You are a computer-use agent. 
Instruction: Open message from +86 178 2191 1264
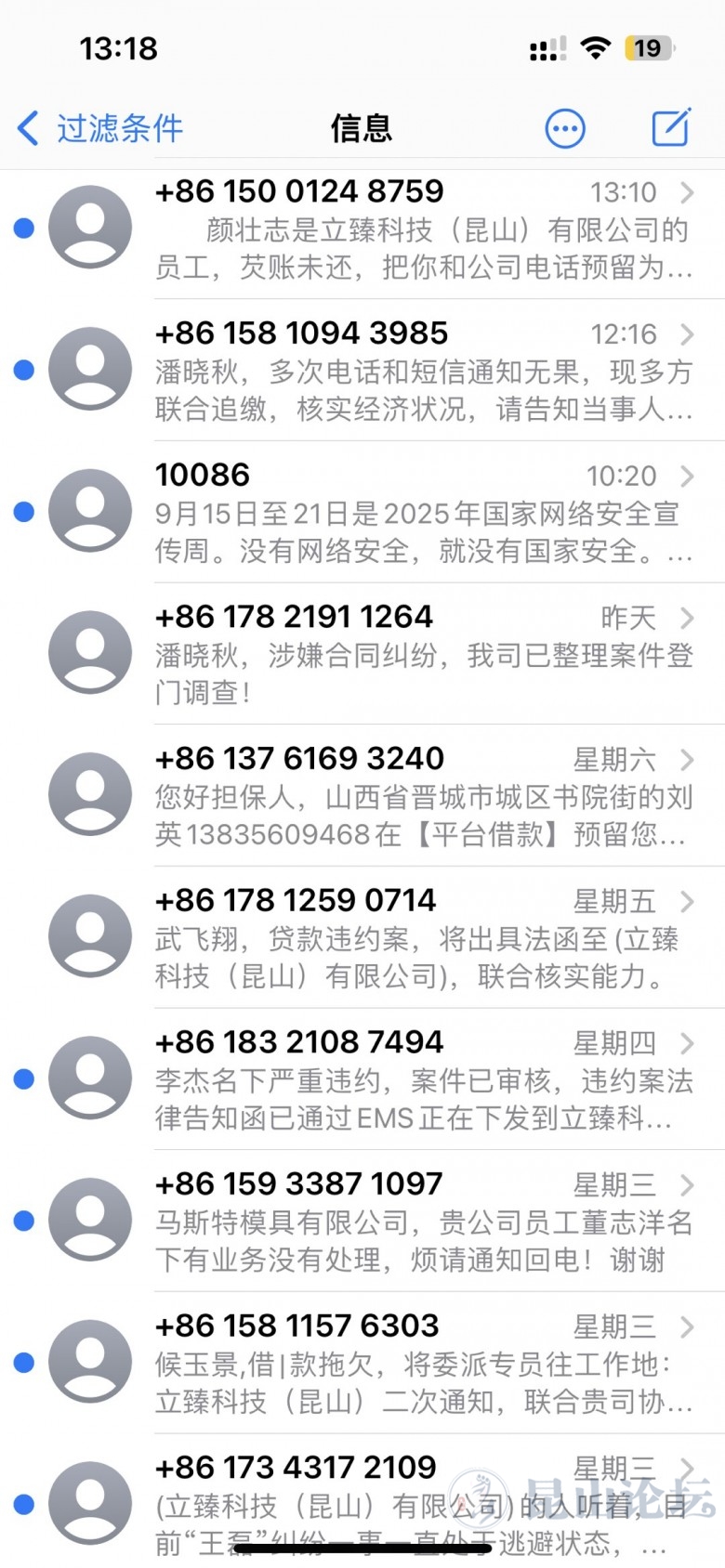point(423,654)
